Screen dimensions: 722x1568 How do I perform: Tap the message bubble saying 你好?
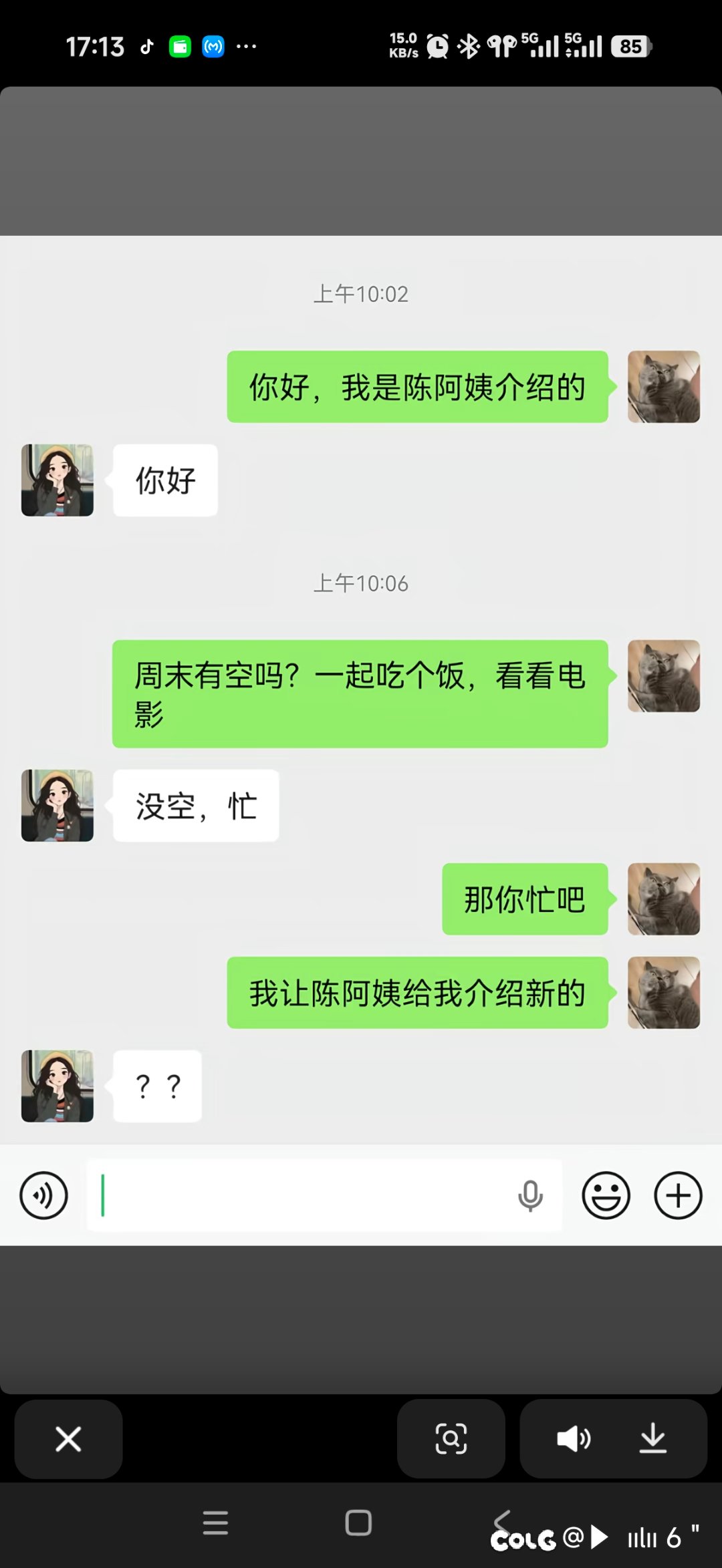click(164, 480)
